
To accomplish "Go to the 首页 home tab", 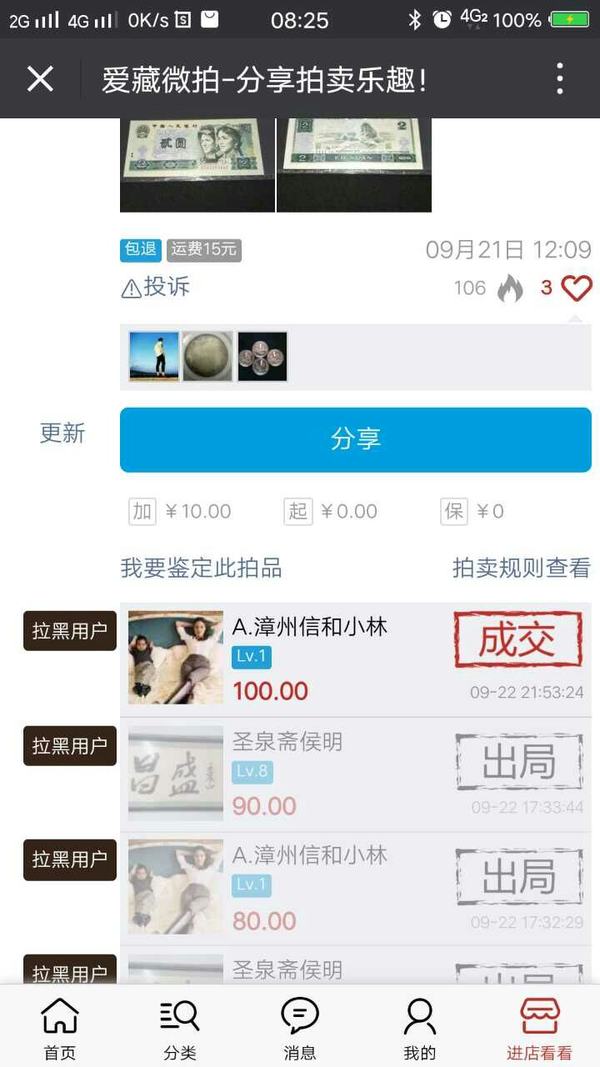I will tap(60, 1028).
